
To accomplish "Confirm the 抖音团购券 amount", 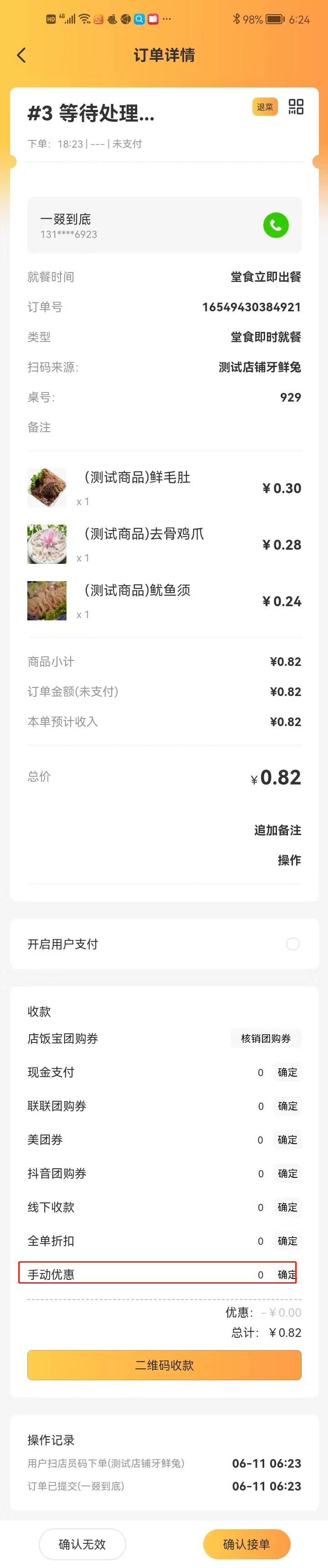I will [287, 1174].
